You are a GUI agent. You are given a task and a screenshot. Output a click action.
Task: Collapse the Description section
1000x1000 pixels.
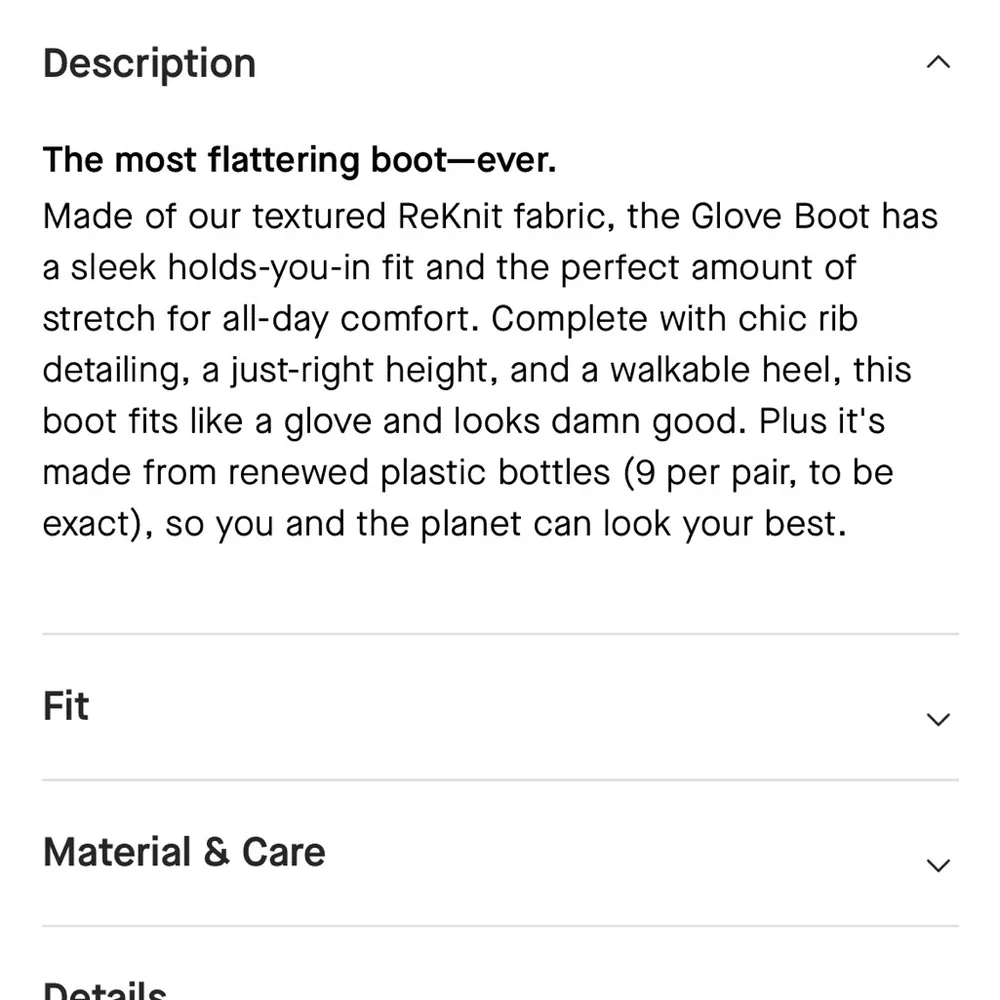coord(937,63)
